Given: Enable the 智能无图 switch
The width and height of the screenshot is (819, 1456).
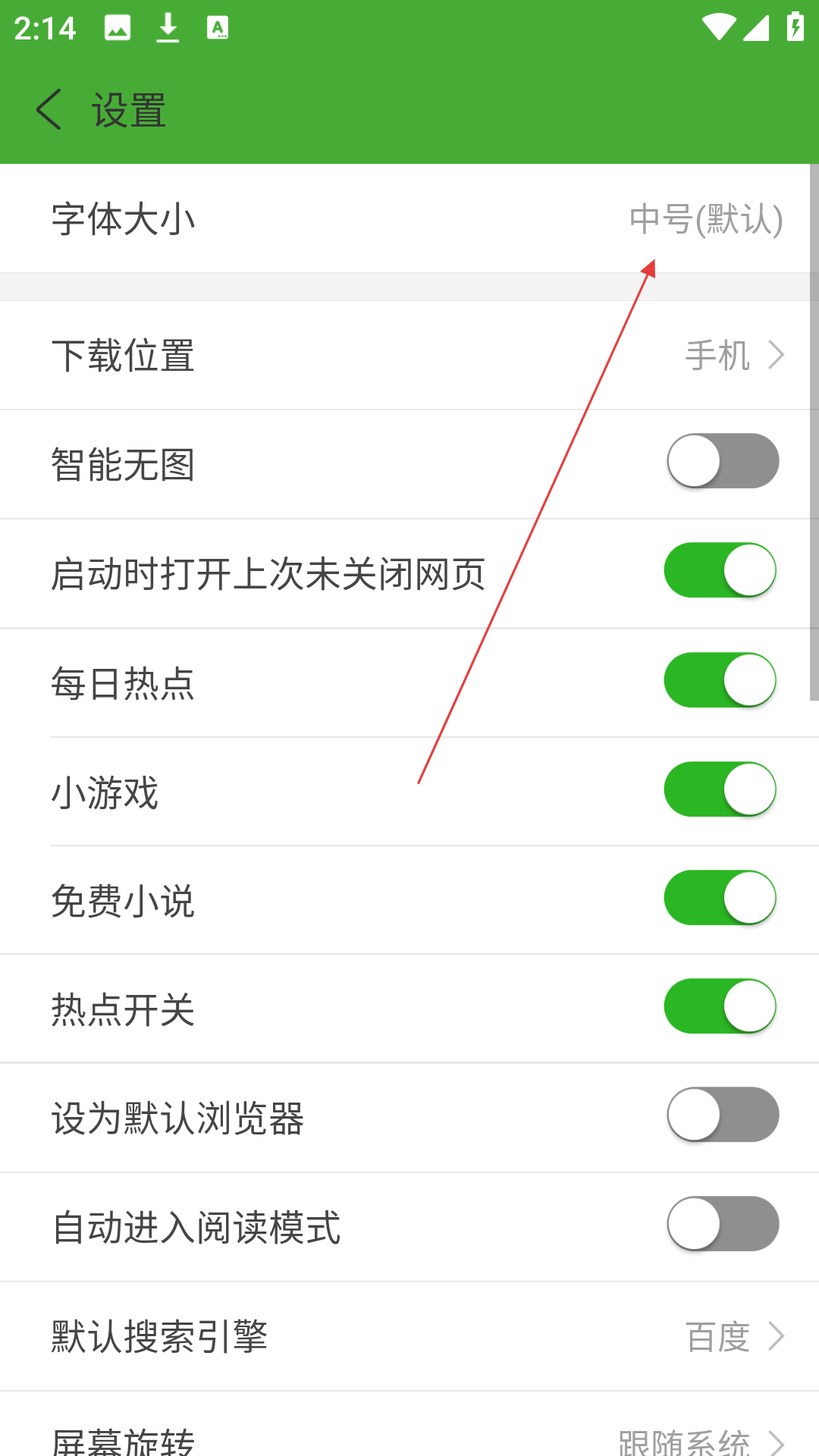Looking at the screenshot, I should click(x=723, y=461).
